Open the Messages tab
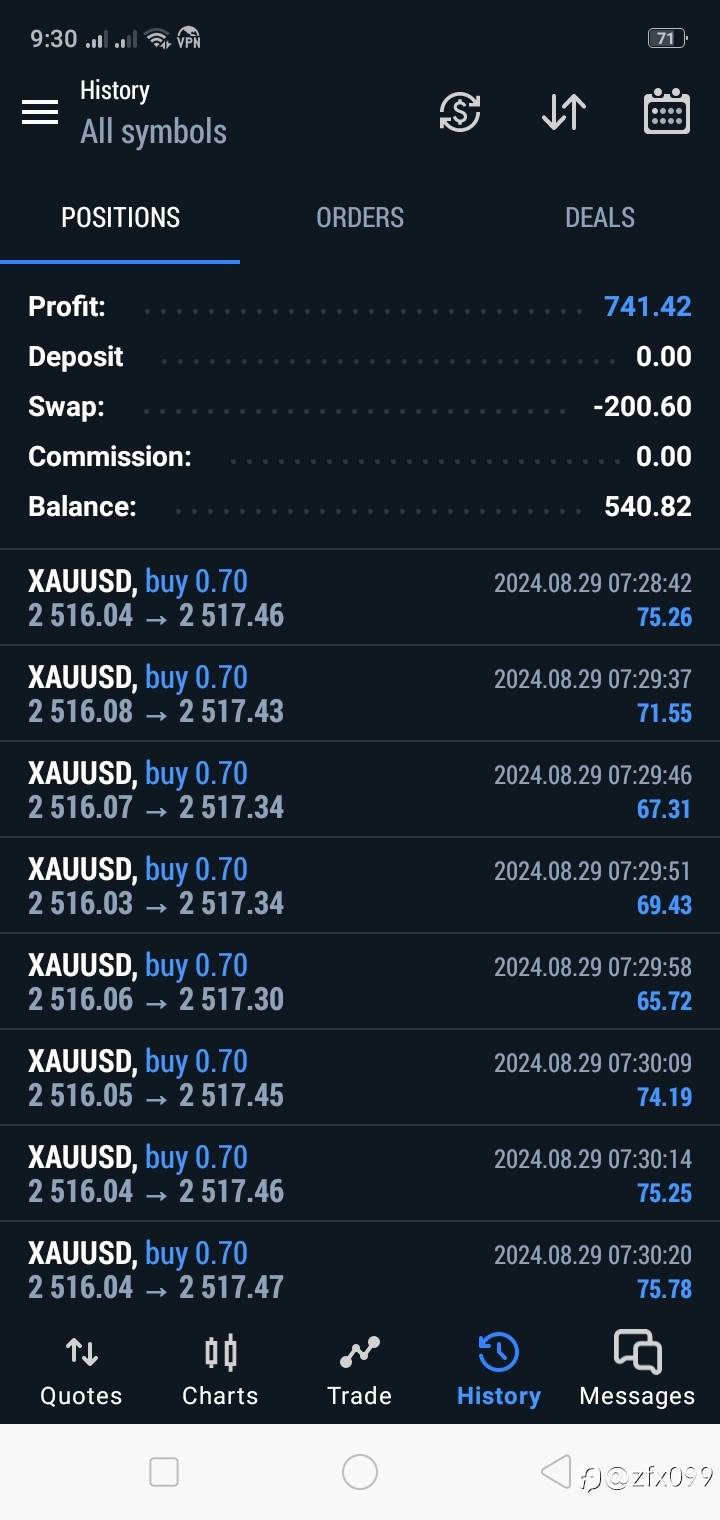 coord(637,1371)
